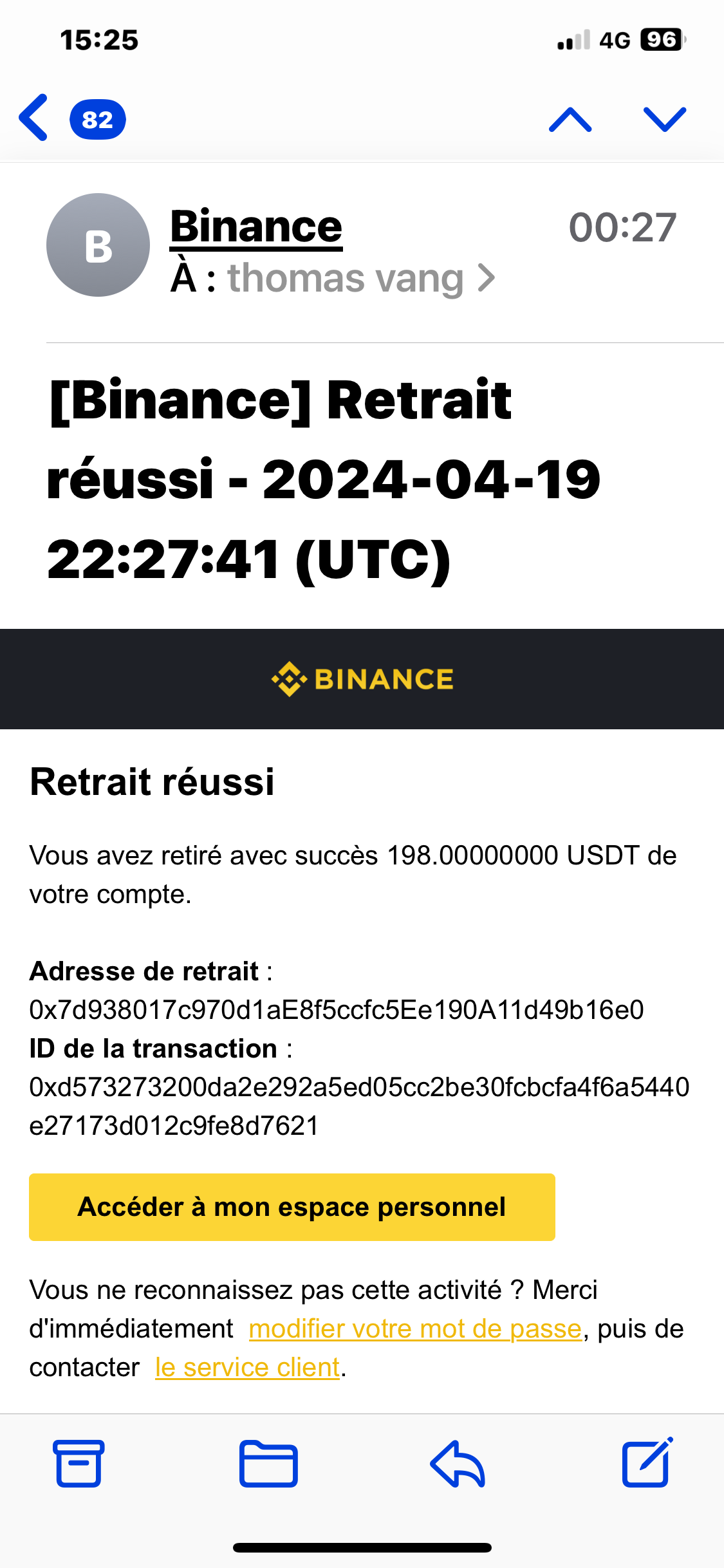Image resolution: width=724 pixels, height=1568 pixels.
Task: Tap Accéder à mon espace personnel button
Action: coord(292,1207)
